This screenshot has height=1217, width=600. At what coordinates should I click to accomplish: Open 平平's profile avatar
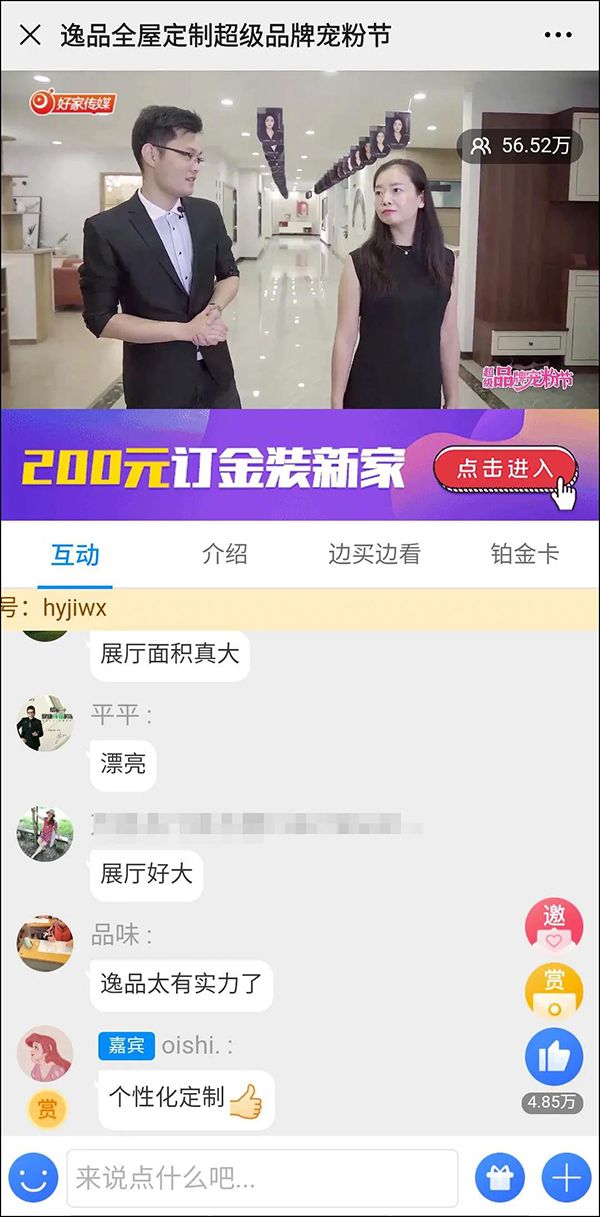[45, 724]
